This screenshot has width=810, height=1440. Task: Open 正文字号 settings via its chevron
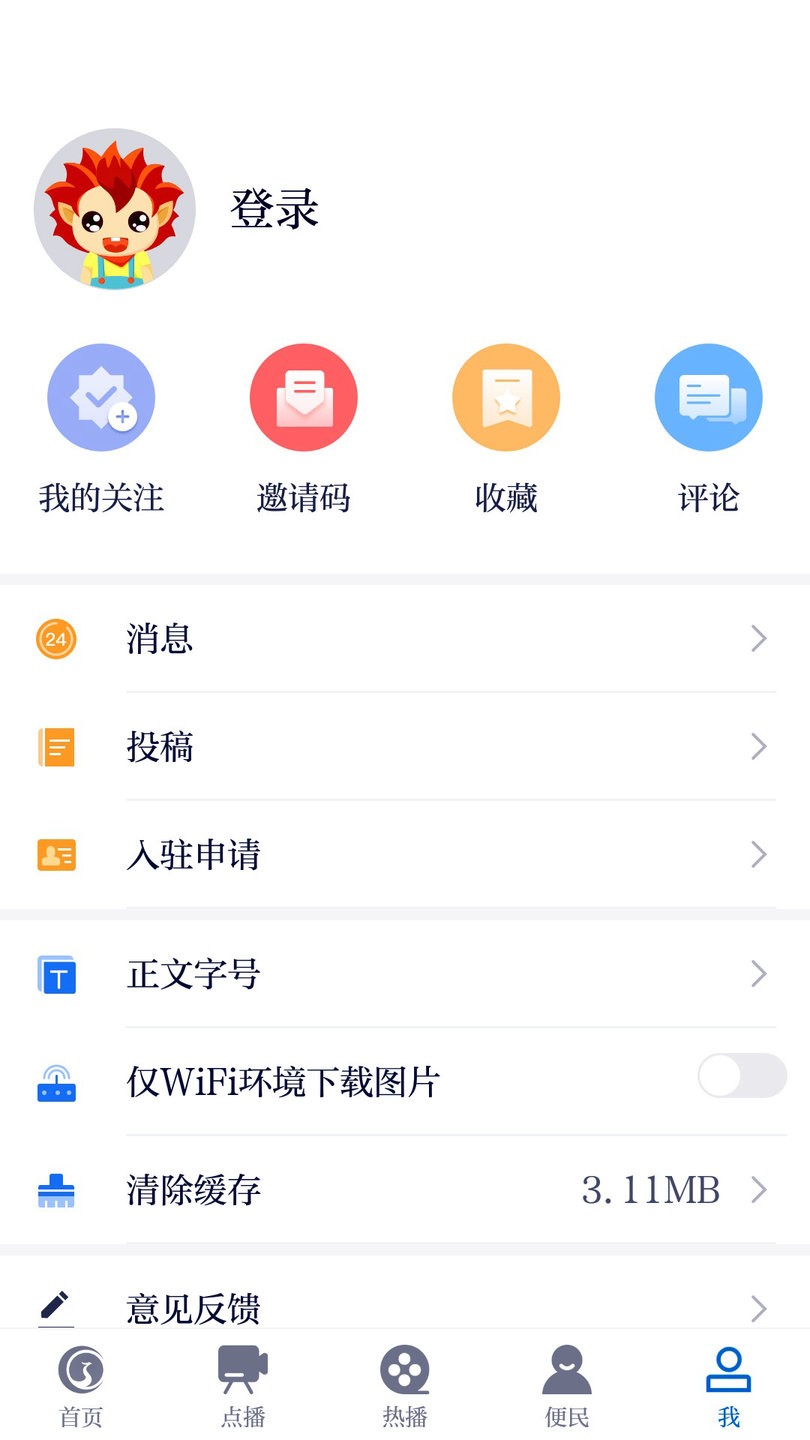(x=758, y=974)
